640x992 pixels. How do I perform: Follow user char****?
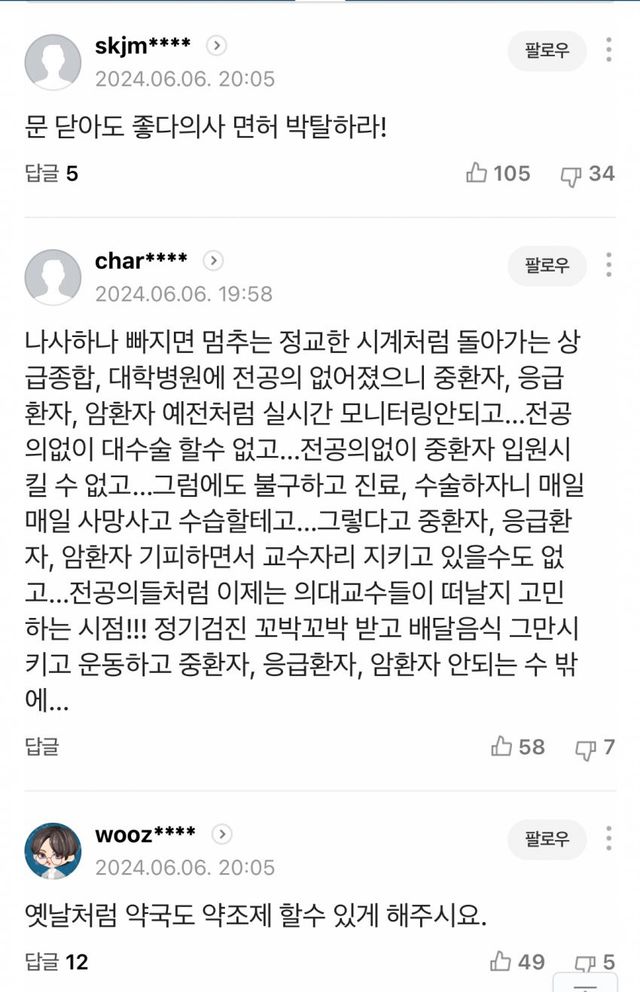coord(546,265)
